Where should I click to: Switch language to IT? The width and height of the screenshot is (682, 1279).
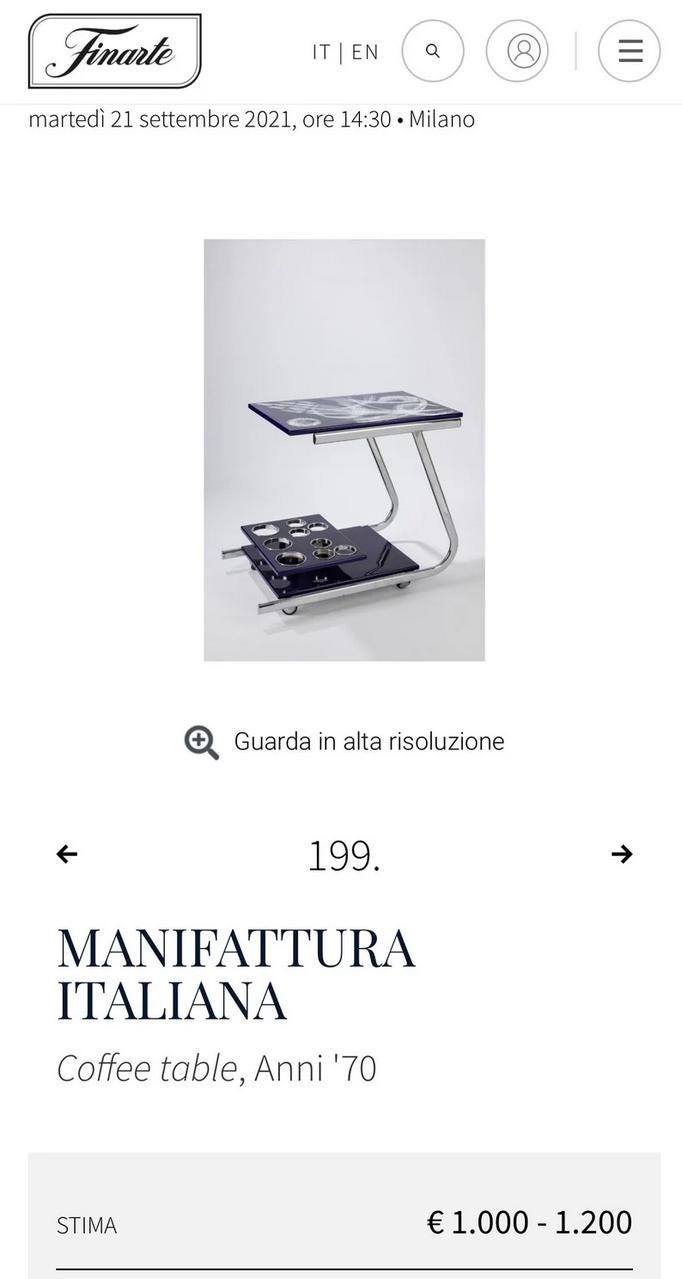point(321,52)
